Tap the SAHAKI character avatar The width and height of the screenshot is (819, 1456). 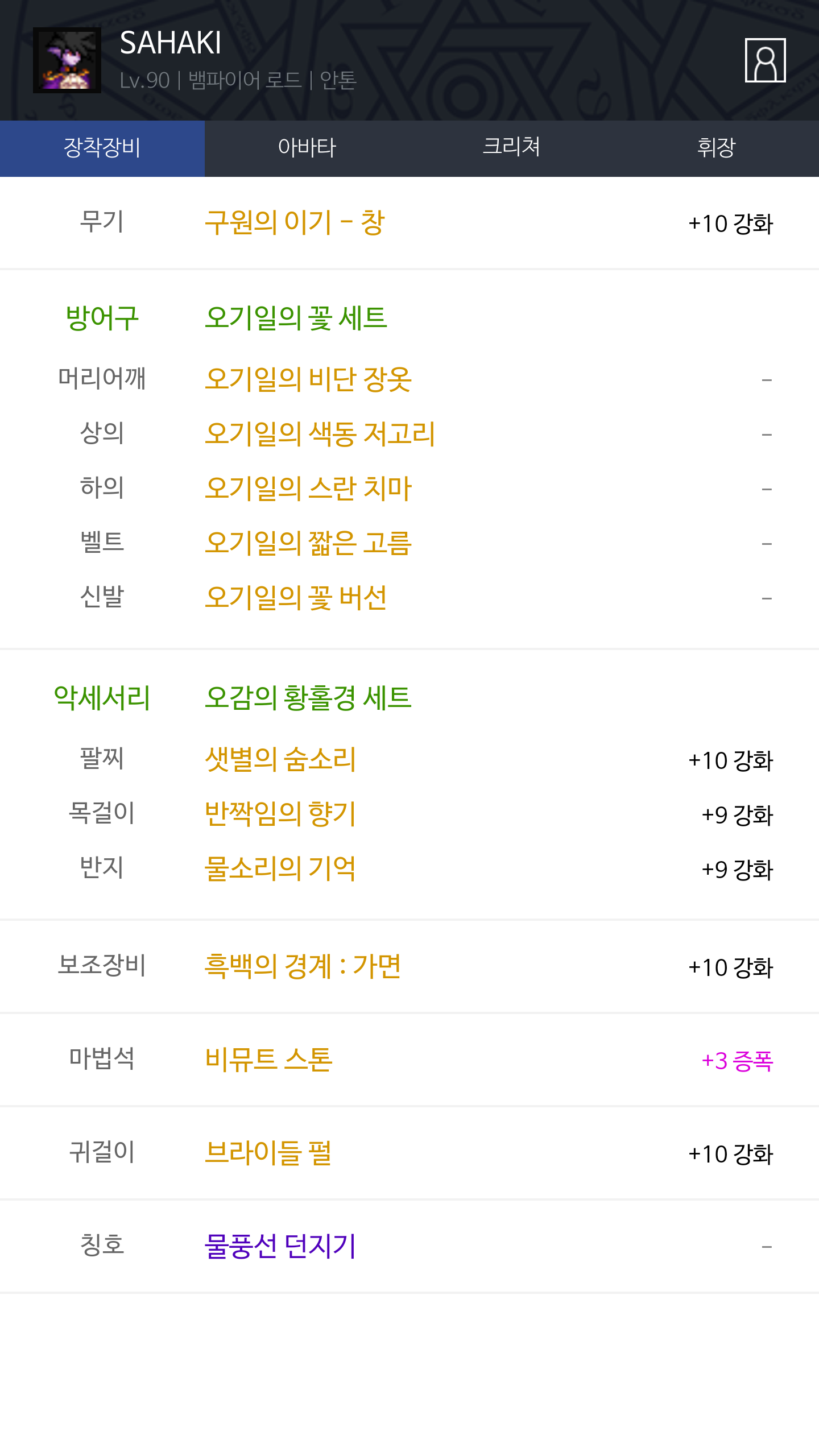click(x=67, y=60)
